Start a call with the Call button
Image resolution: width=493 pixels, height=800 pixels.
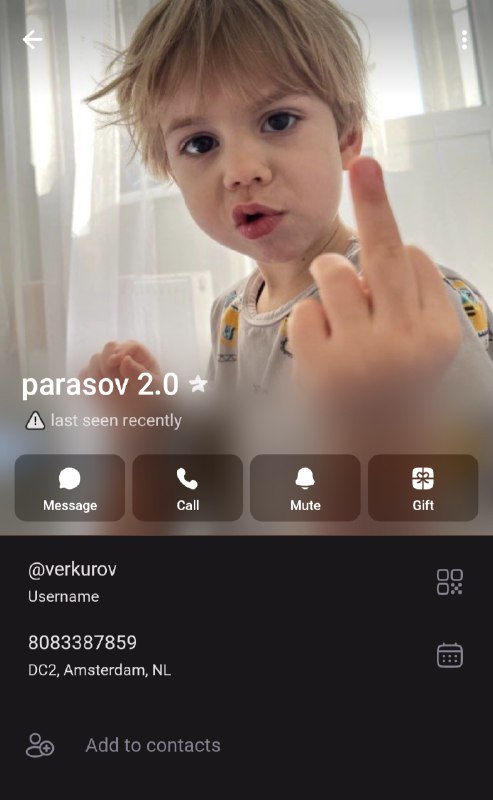point(187,488)
